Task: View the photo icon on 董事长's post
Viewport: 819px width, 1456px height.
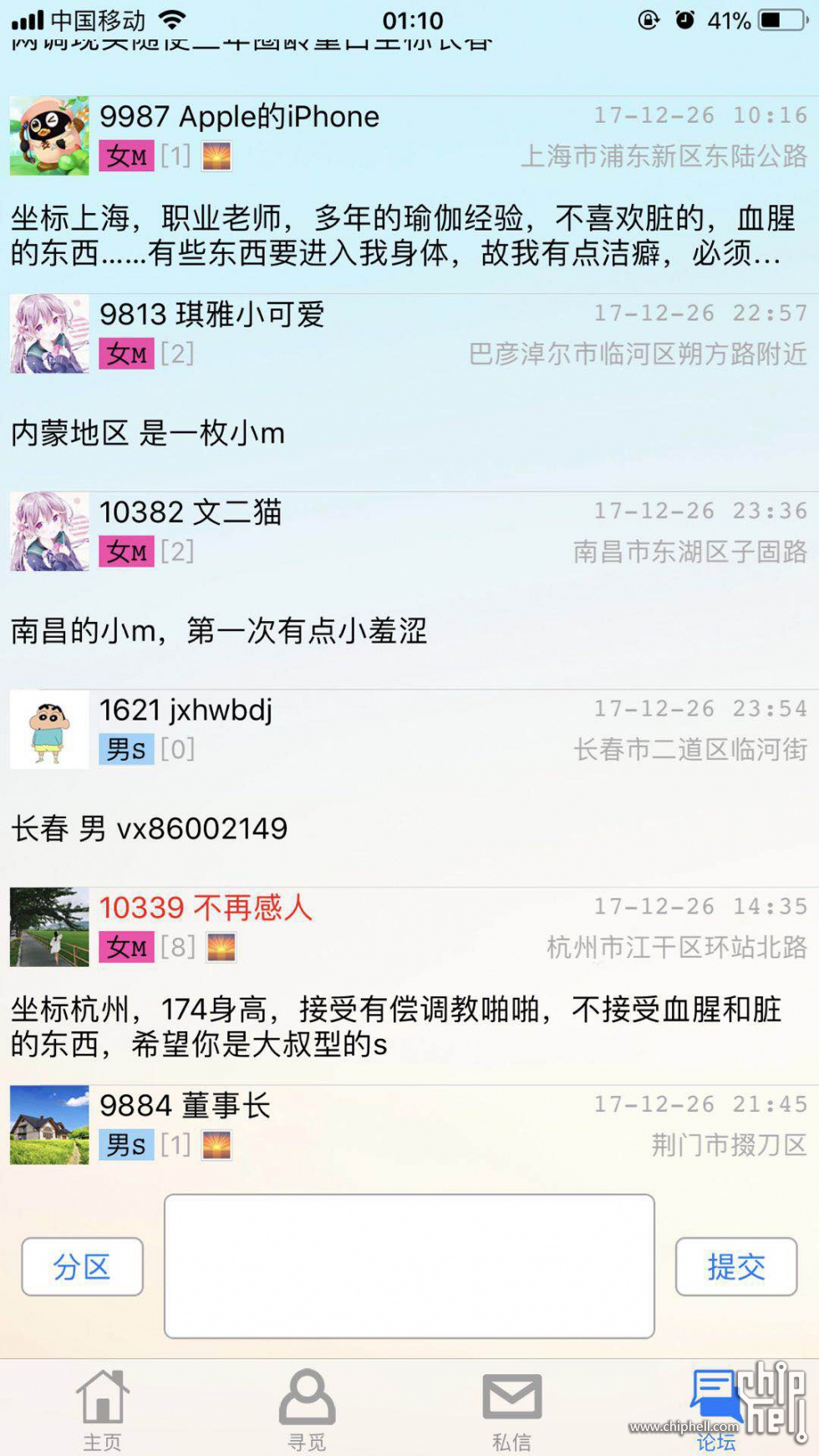Action: click(x=216, y=1145)
